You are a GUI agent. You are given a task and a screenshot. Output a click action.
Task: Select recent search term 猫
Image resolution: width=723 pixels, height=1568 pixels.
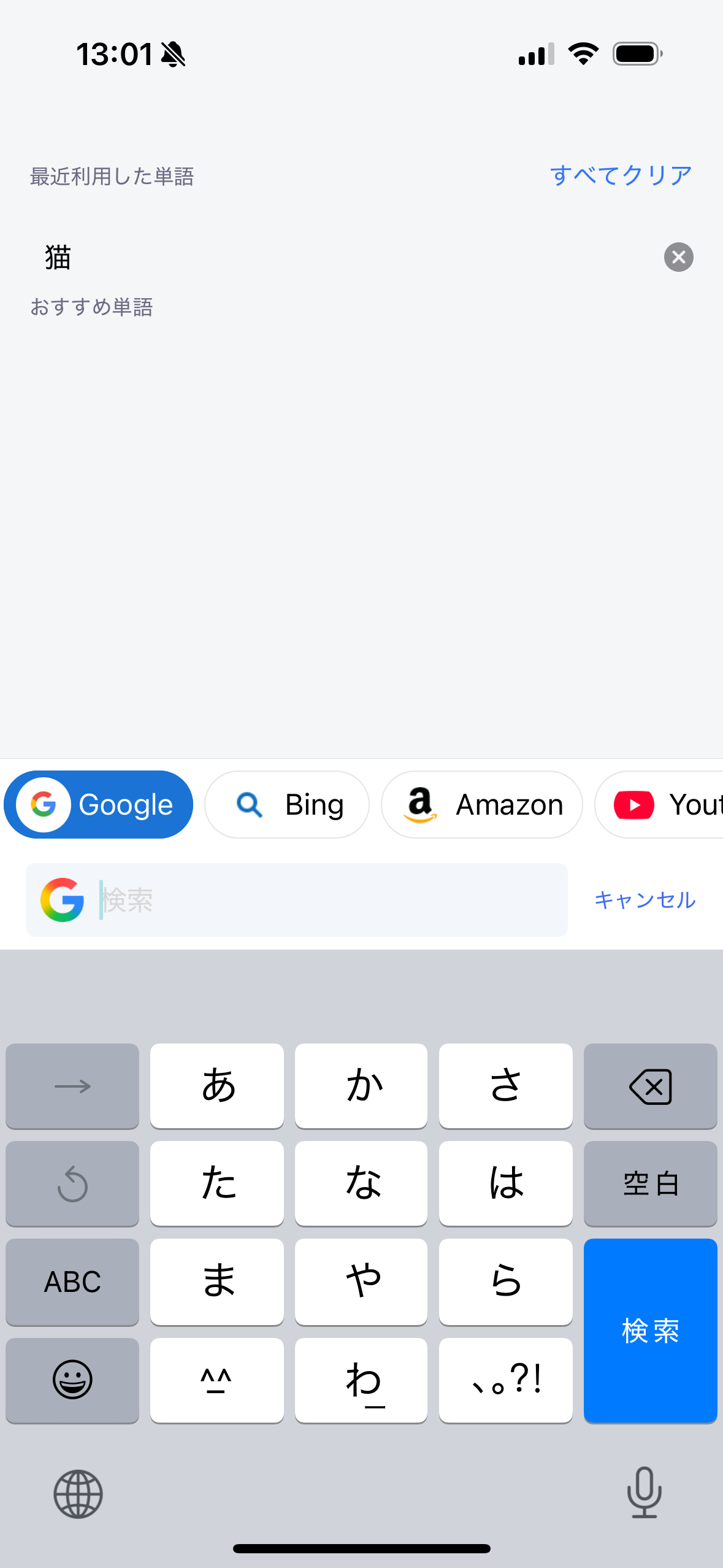[58, 257]
